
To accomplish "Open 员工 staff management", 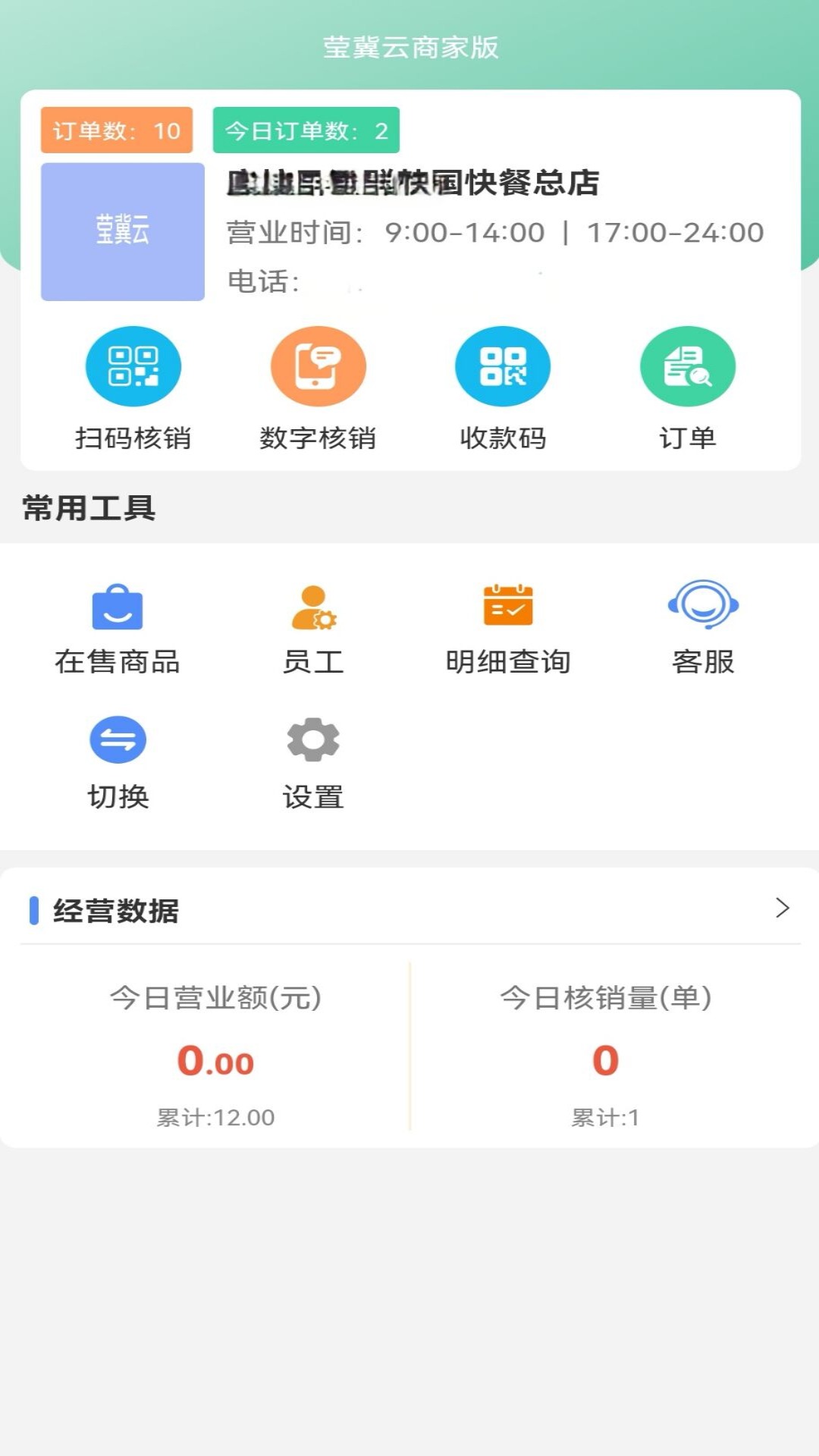I will pyautogui.click(x=313, y=607).
